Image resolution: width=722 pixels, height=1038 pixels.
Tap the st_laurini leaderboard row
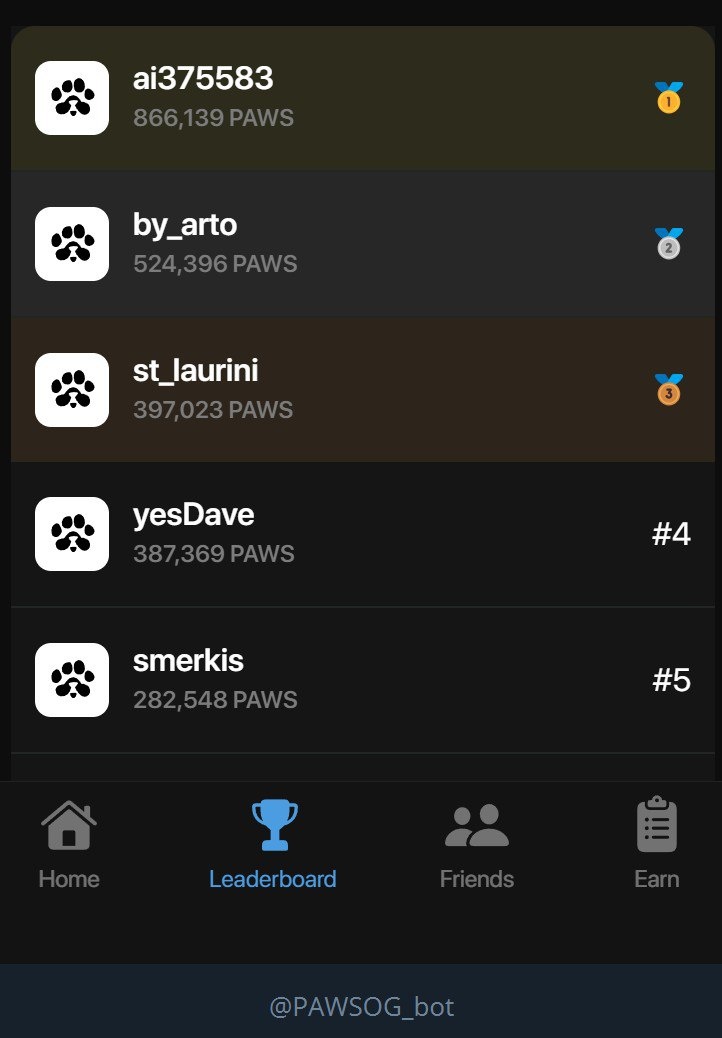point(362,390)
